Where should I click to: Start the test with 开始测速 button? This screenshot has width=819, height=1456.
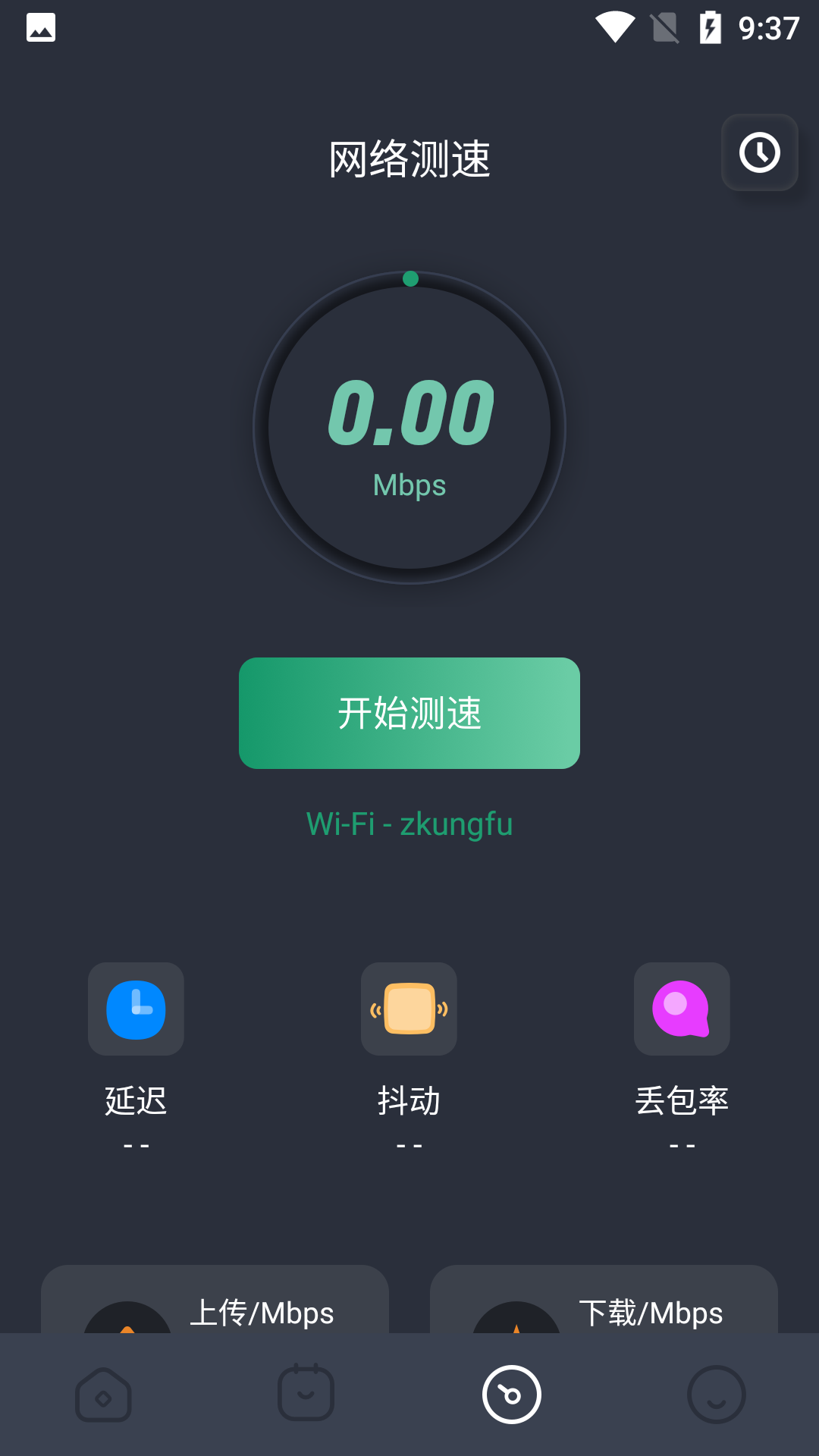click(x=409, y=713)
